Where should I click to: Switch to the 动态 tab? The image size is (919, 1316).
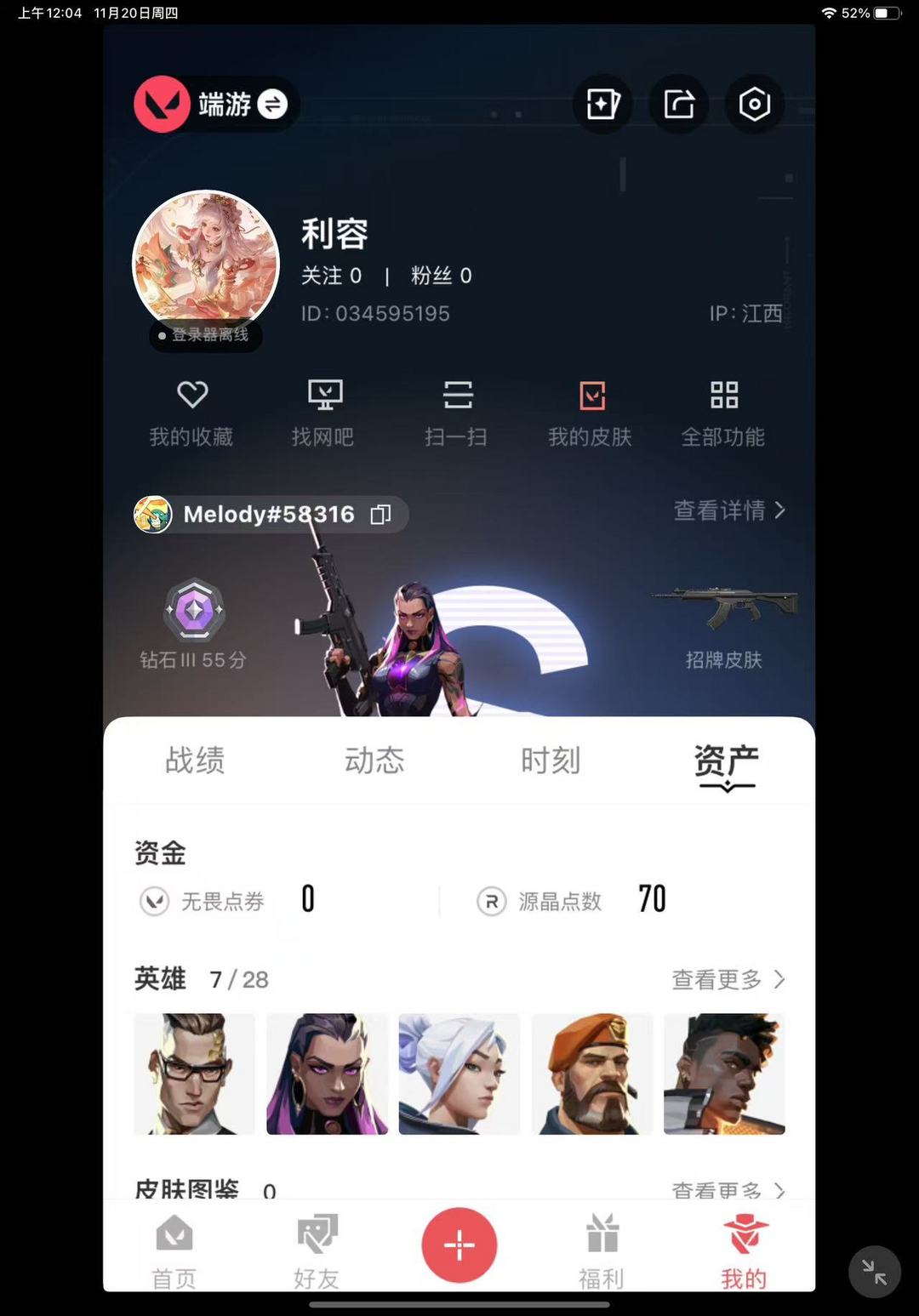pyautogui.click(x=374, y=760)
